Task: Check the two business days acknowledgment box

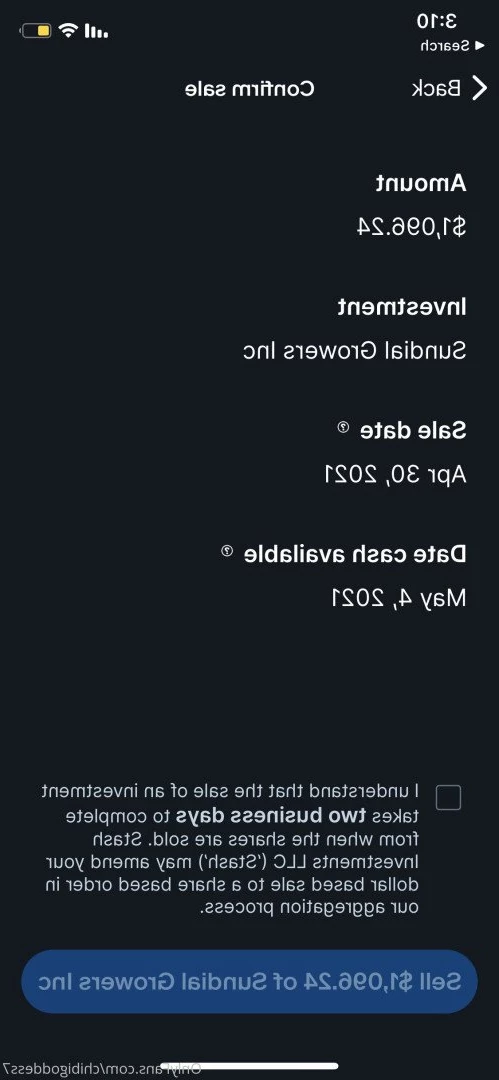Action: 449,798
